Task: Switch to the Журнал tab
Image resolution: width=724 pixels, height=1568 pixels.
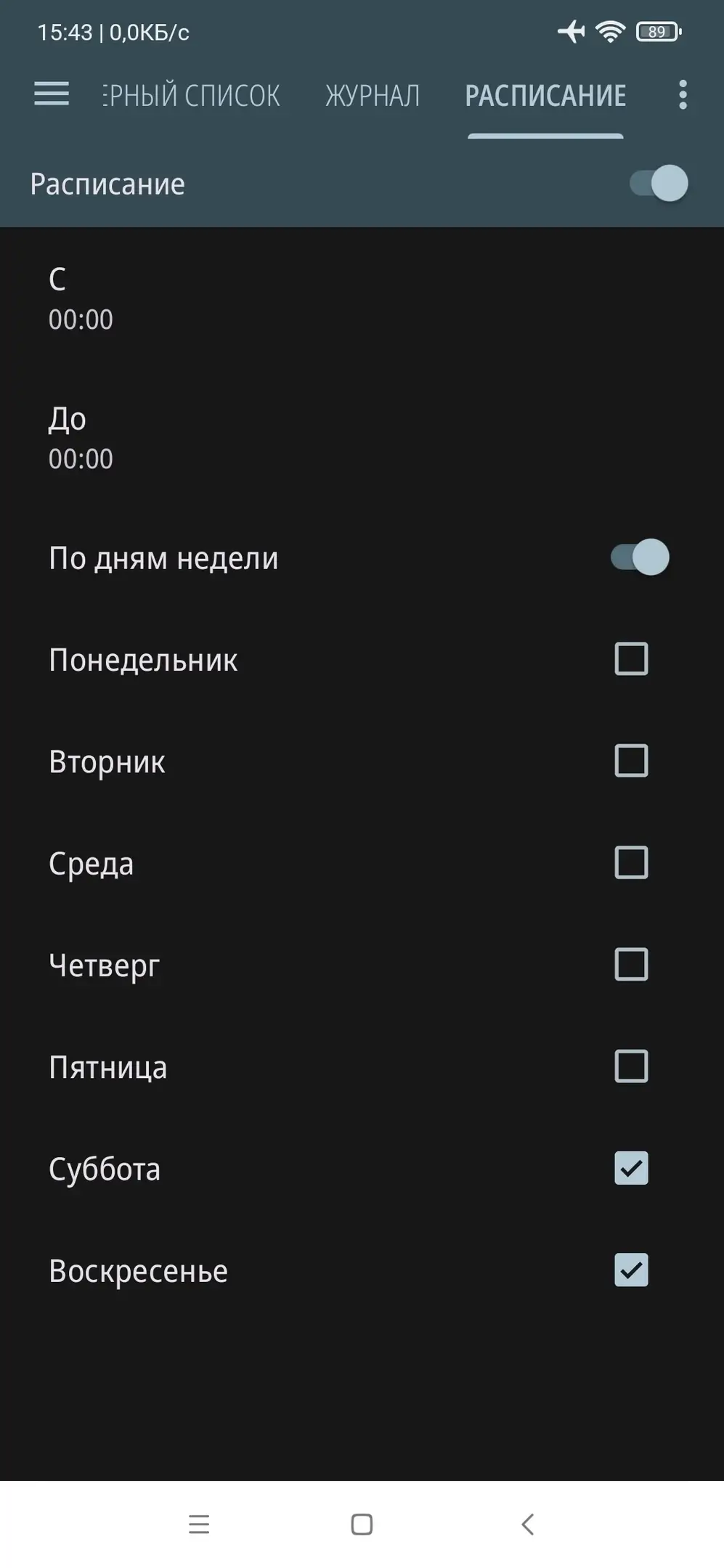Action: pyautogui.click(x=372, y=96)
